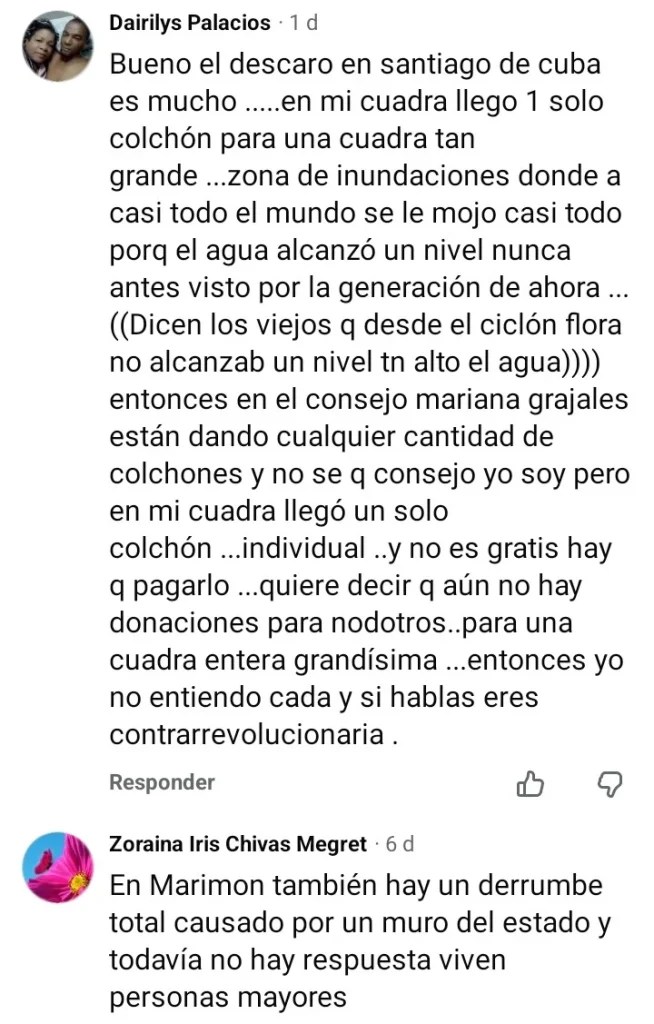Reply to Dairilys Palacios' comment
Viewport: 654px width, 1024px height.
(161, 782)
